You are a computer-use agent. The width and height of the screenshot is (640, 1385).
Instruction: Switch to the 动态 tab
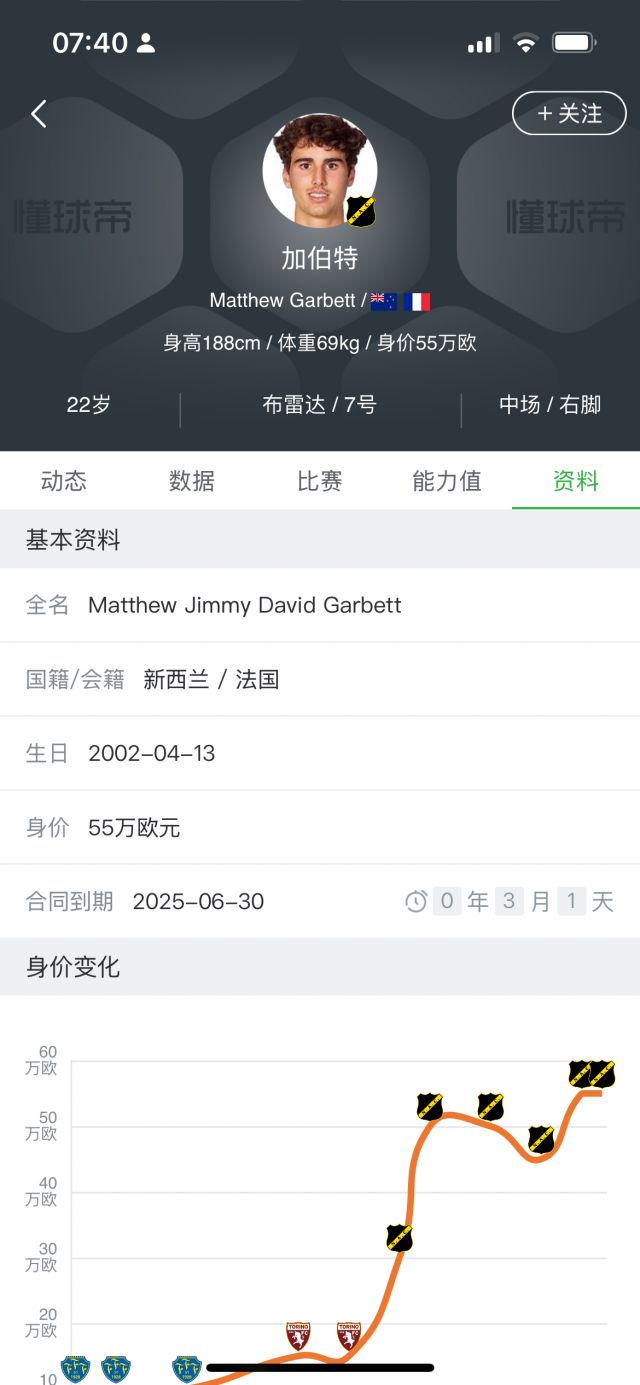64,481
